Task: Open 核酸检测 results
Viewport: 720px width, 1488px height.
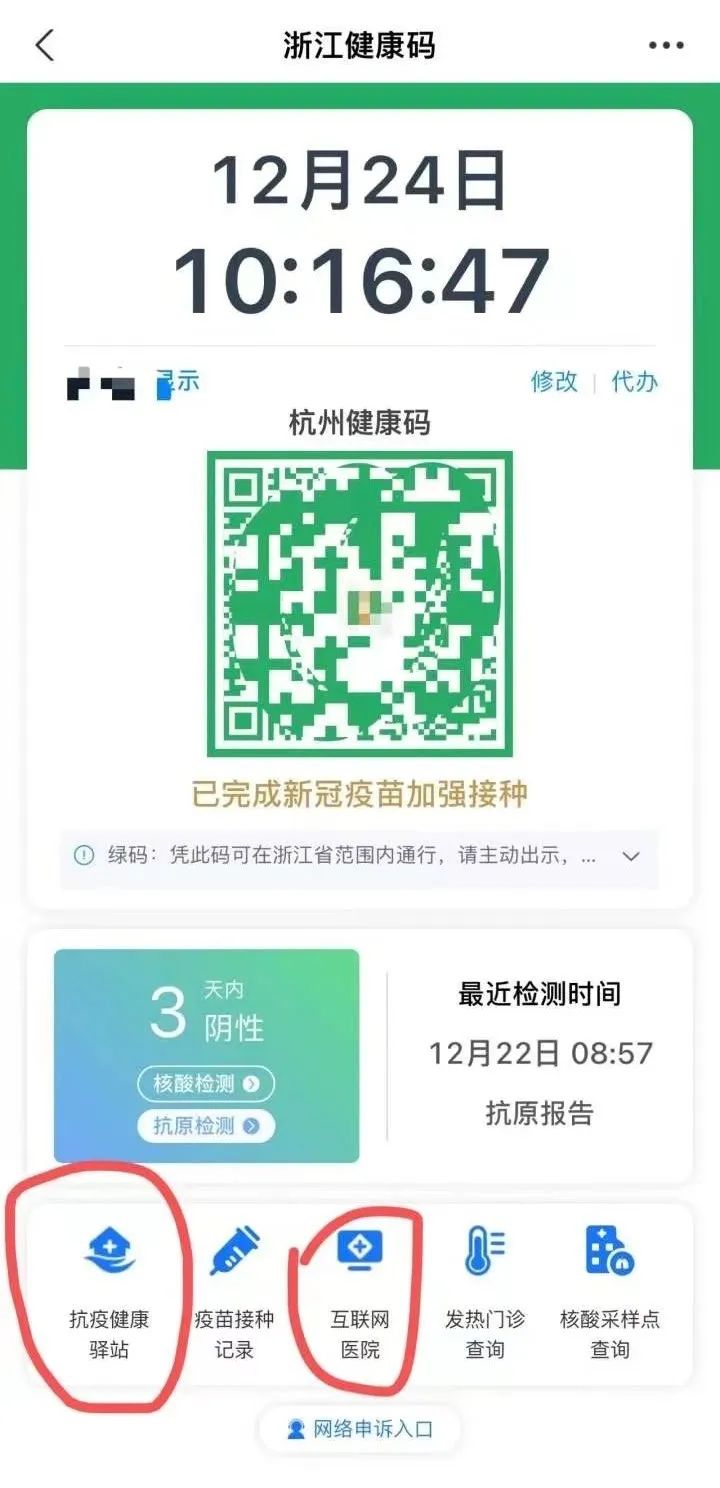Action: pyautogui.click(x=206, y=1083)
